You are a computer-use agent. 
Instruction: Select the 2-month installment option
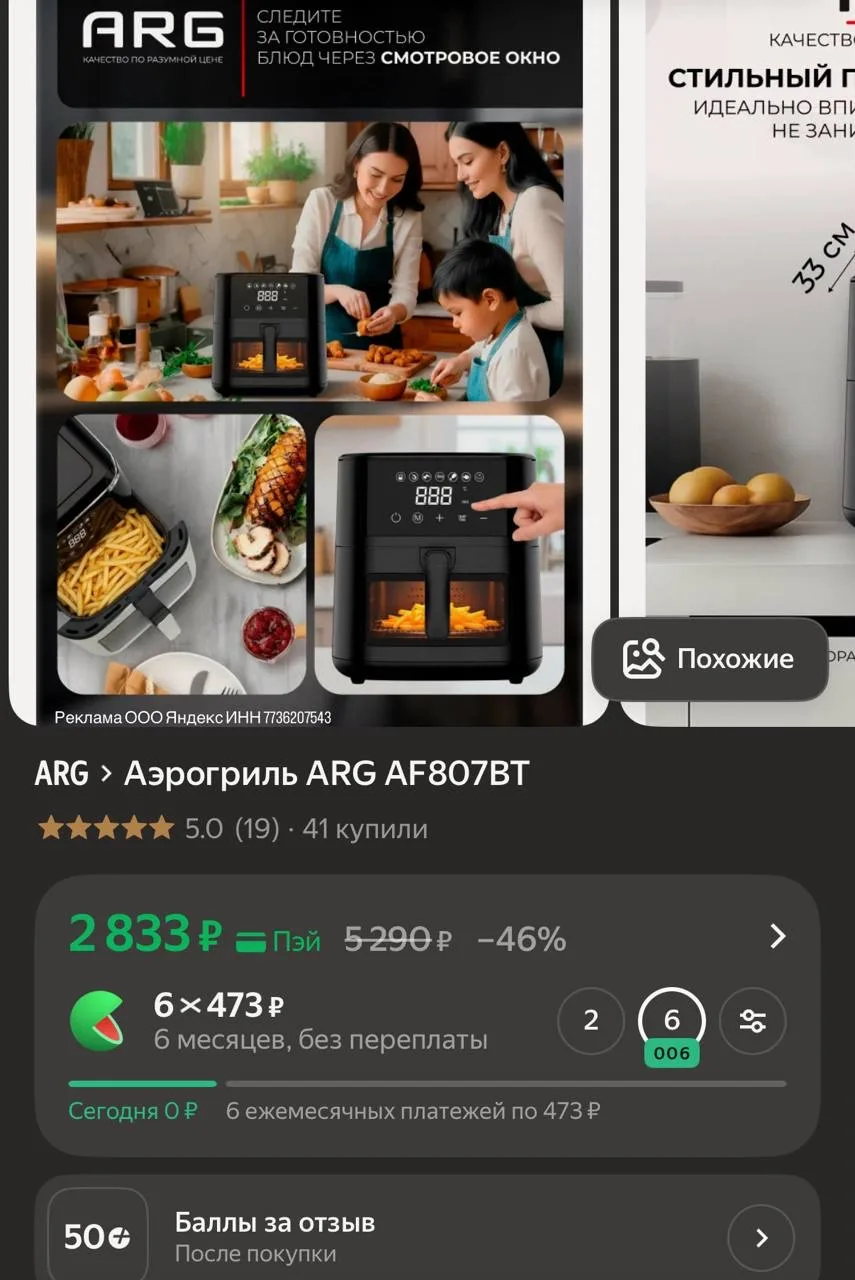[590, 1020]
